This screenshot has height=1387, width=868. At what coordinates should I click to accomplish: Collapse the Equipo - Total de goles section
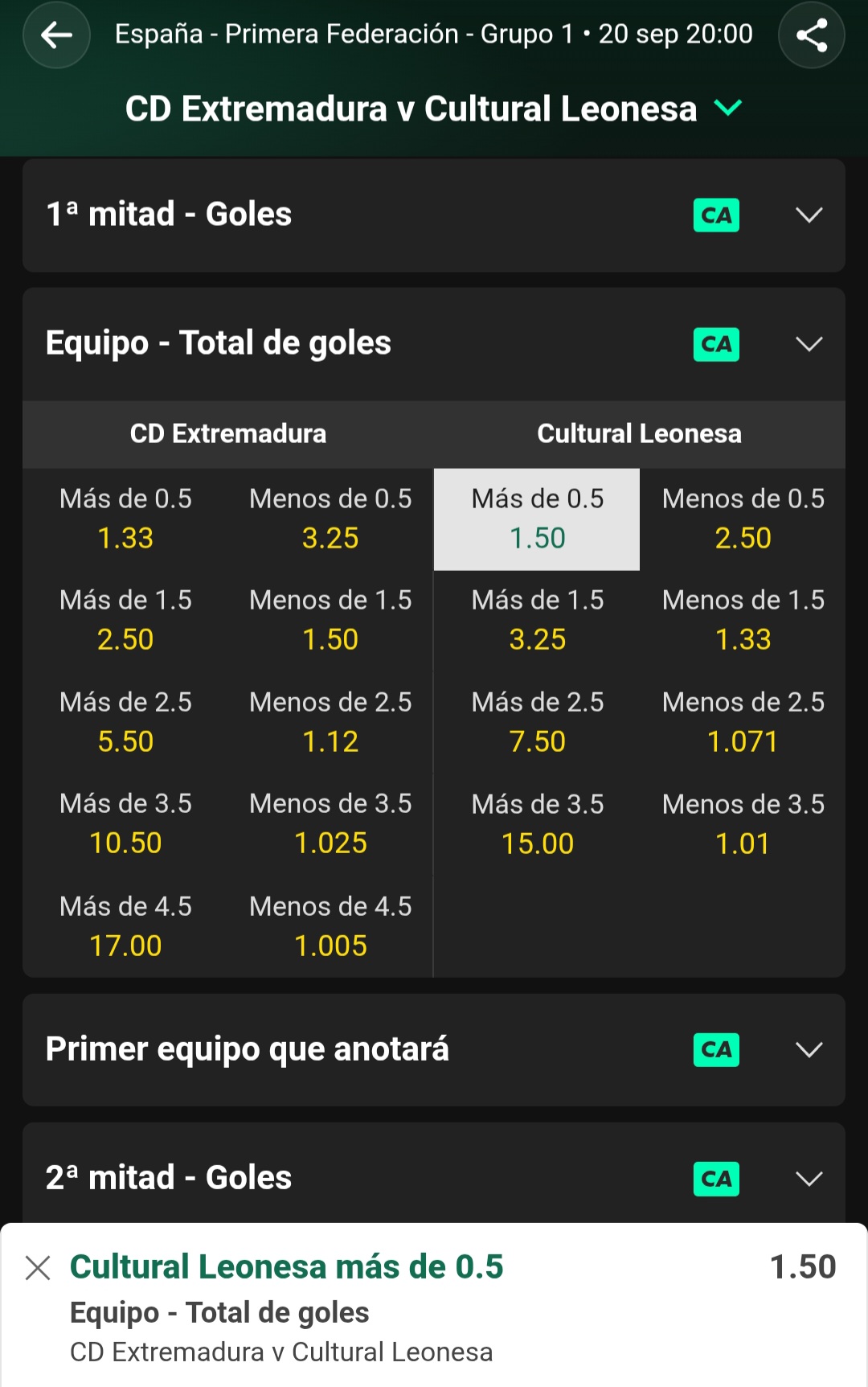point(809,344)
